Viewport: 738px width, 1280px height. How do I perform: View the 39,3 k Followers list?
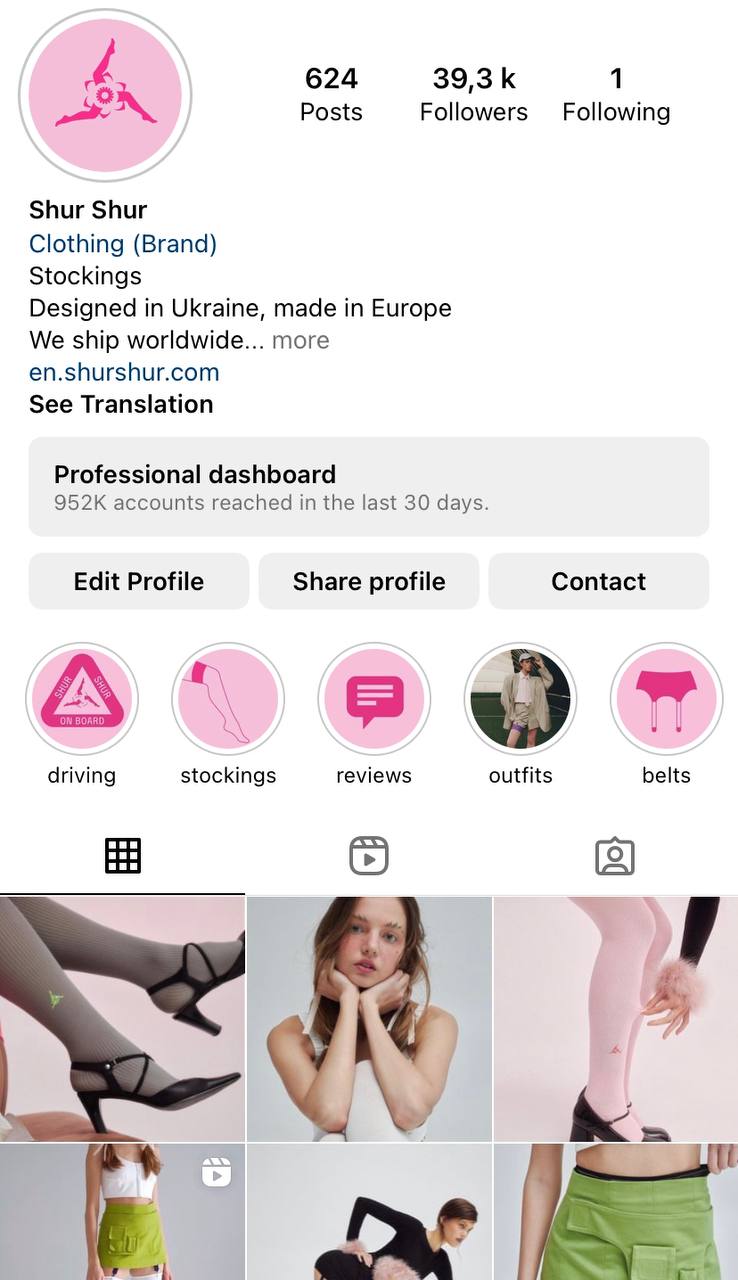pos(473,94)
